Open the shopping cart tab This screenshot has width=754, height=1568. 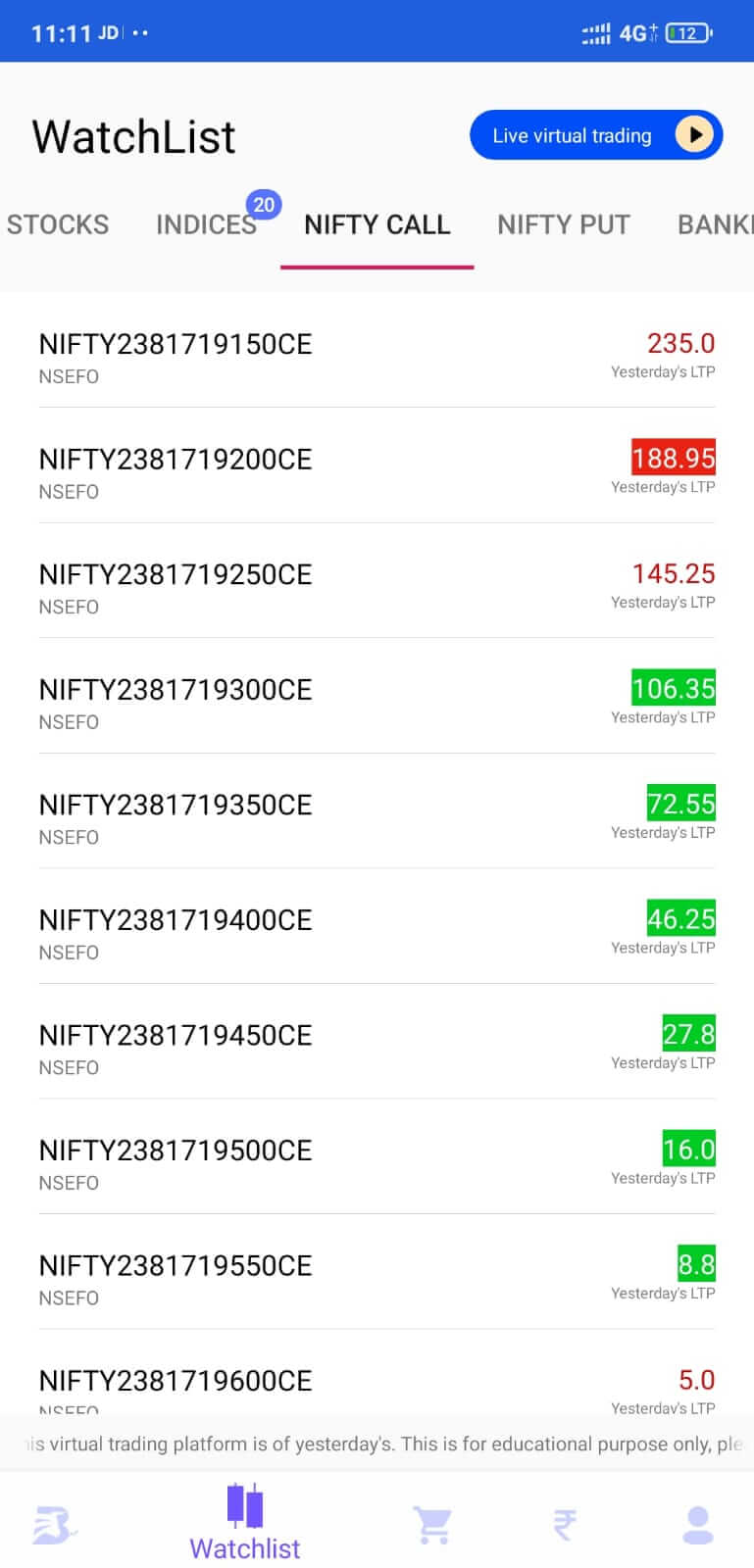coord(432,1525)
